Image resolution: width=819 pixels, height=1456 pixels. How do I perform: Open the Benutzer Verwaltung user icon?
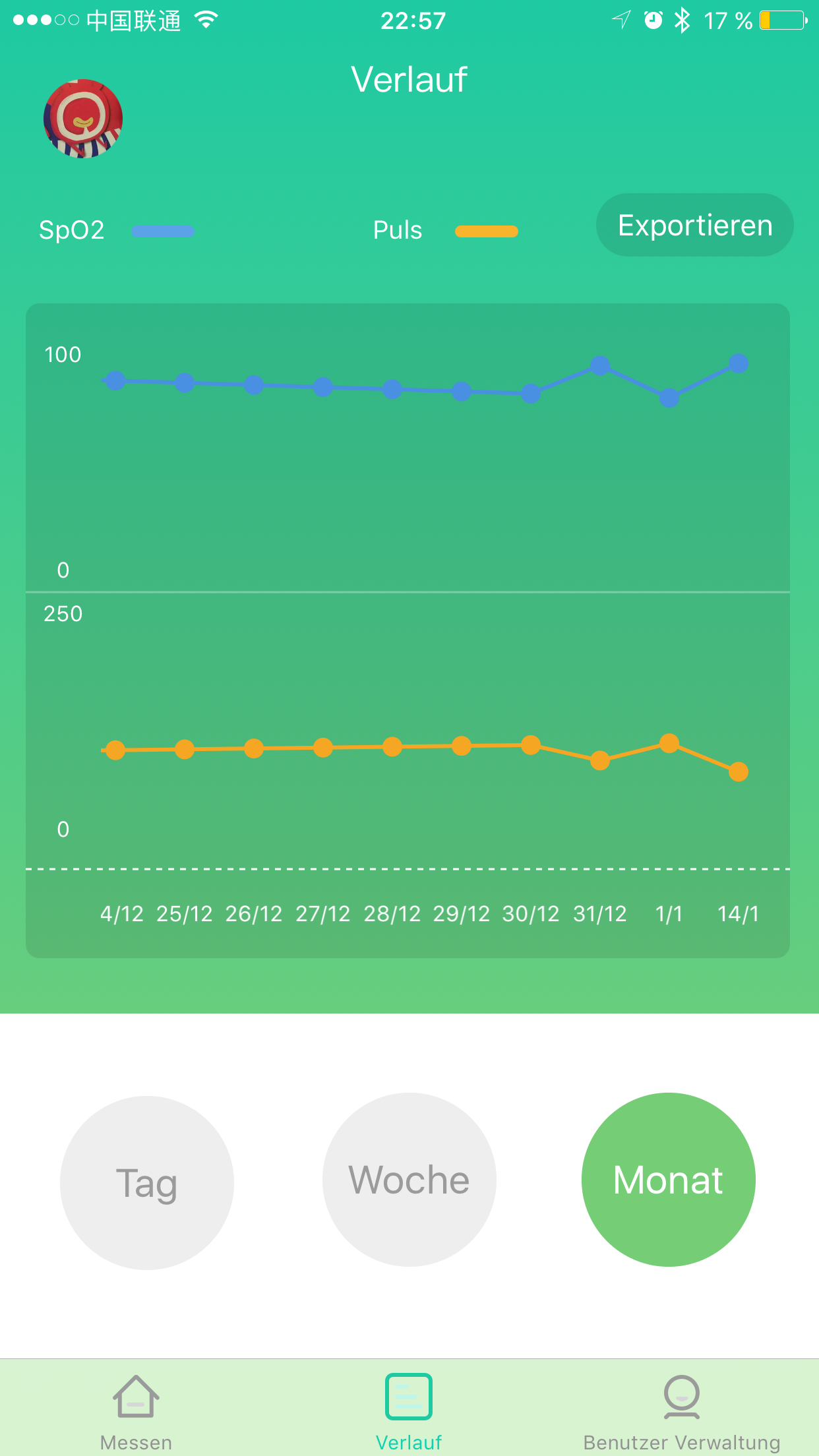click(681, 1396)
